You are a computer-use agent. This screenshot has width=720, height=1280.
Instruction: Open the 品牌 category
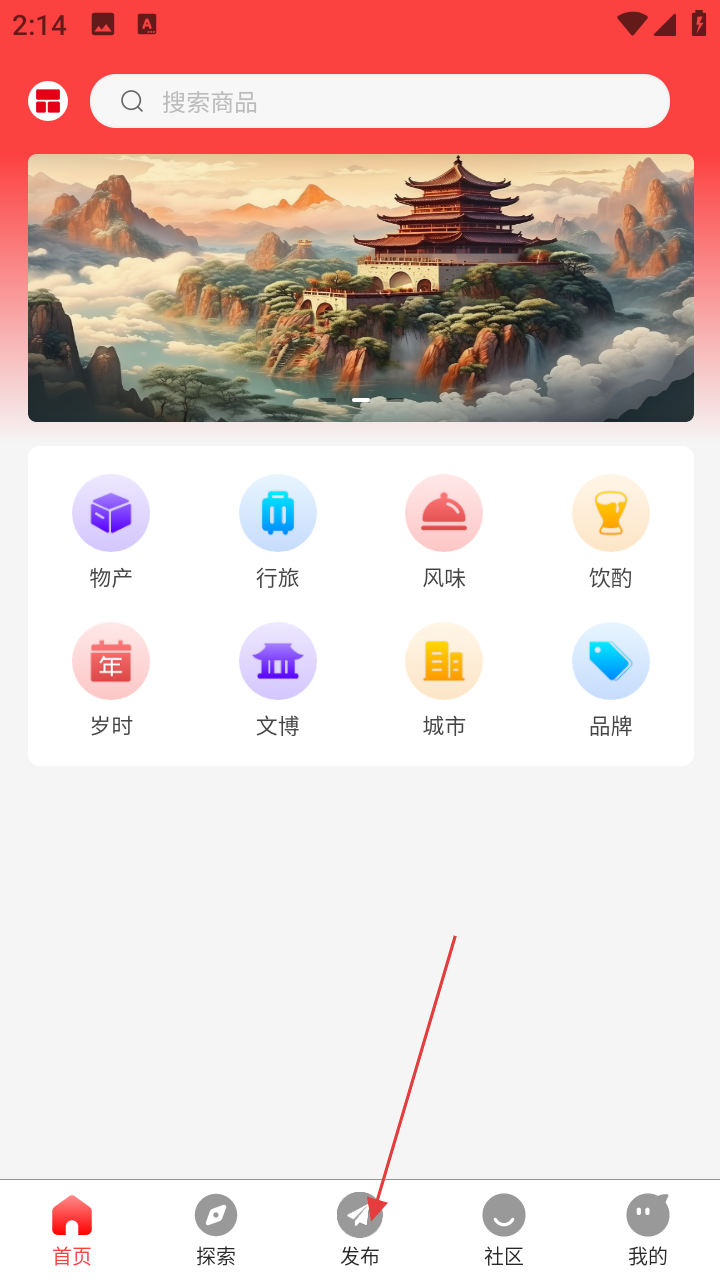pyautogui.click(x=611, y=679)
